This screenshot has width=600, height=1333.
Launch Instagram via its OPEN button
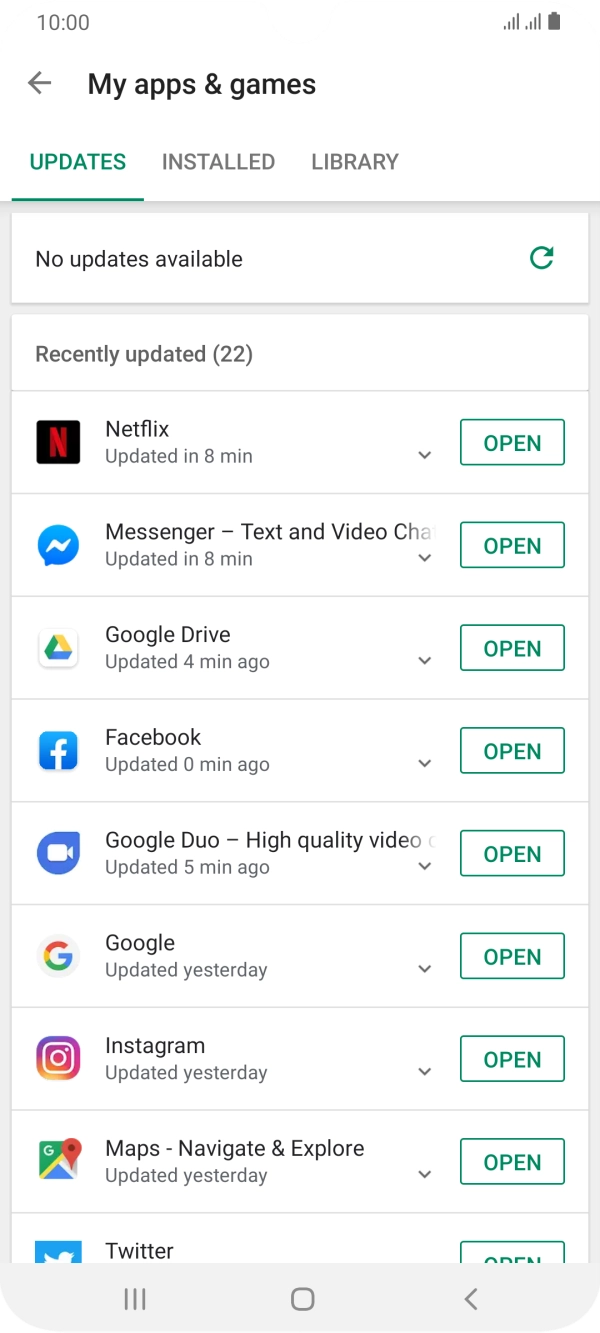coord(512,1060)
